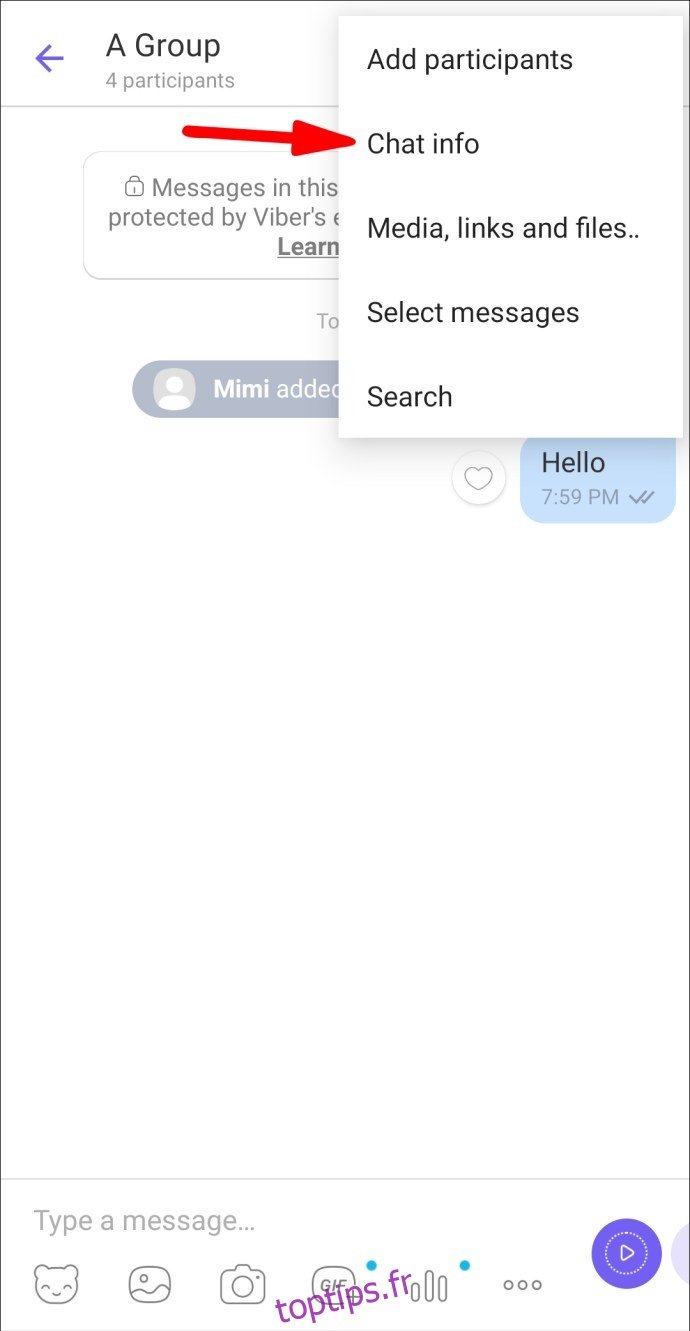Screen dimensions: 690x1331
Task: Tap Search in the dropdown menu
Action: pos(409,397)
